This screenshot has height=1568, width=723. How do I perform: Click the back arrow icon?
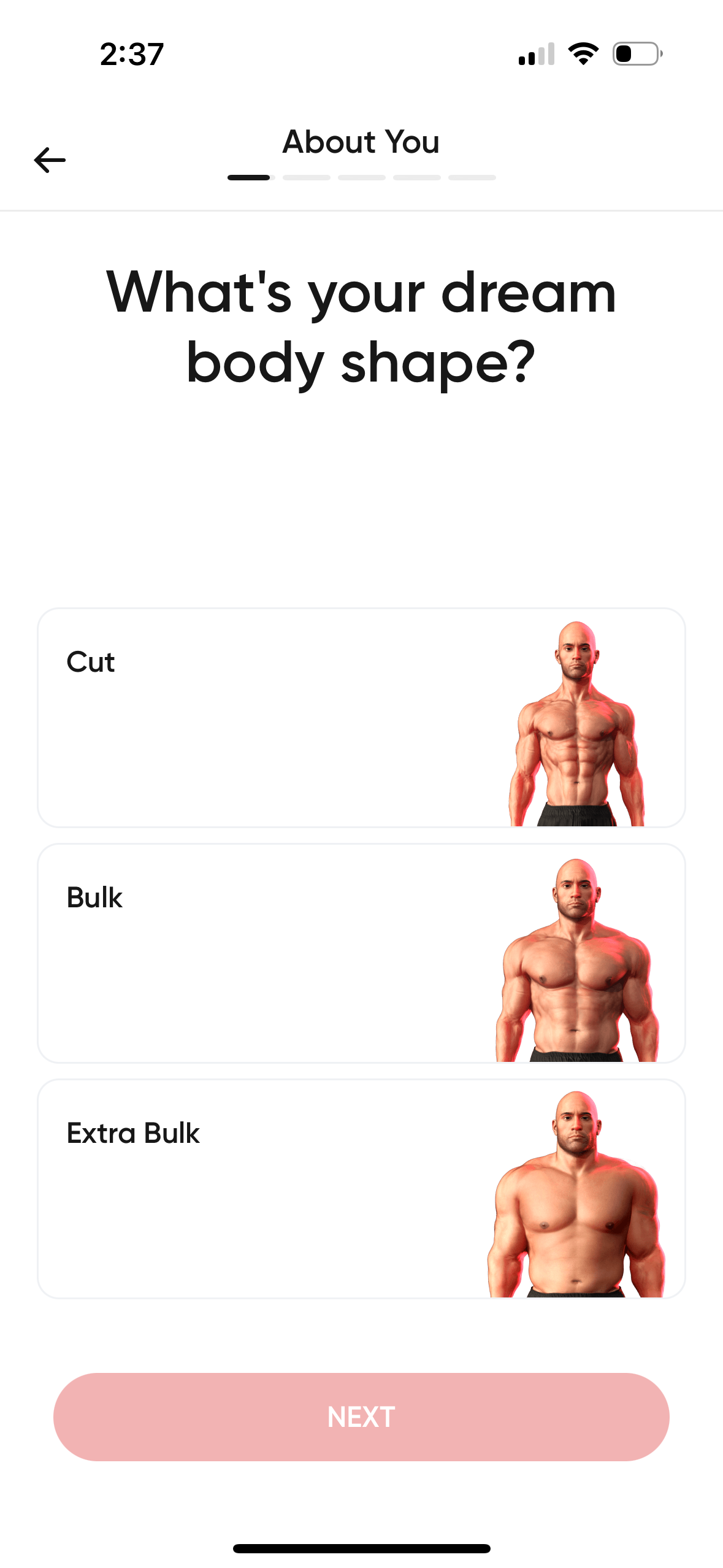[x=49, y=159]
